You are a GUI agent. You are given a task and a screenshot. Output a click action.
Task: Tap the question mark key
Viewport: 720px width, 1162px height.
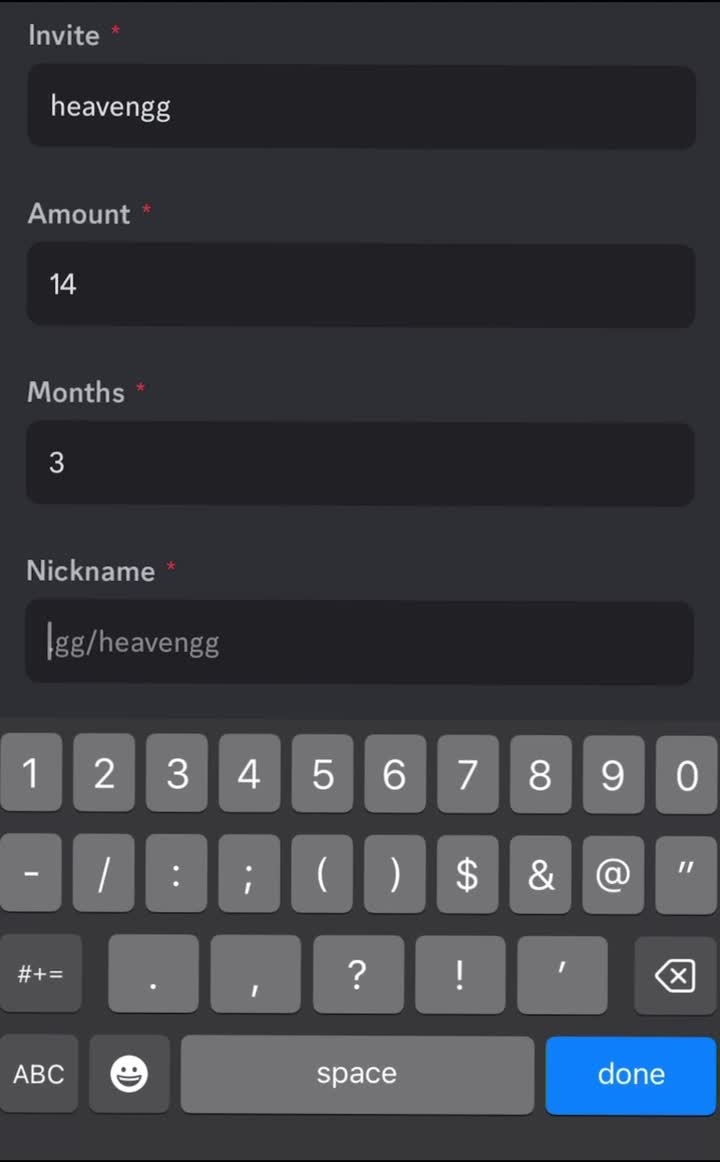pyautogui.click(x=357, y=975)
